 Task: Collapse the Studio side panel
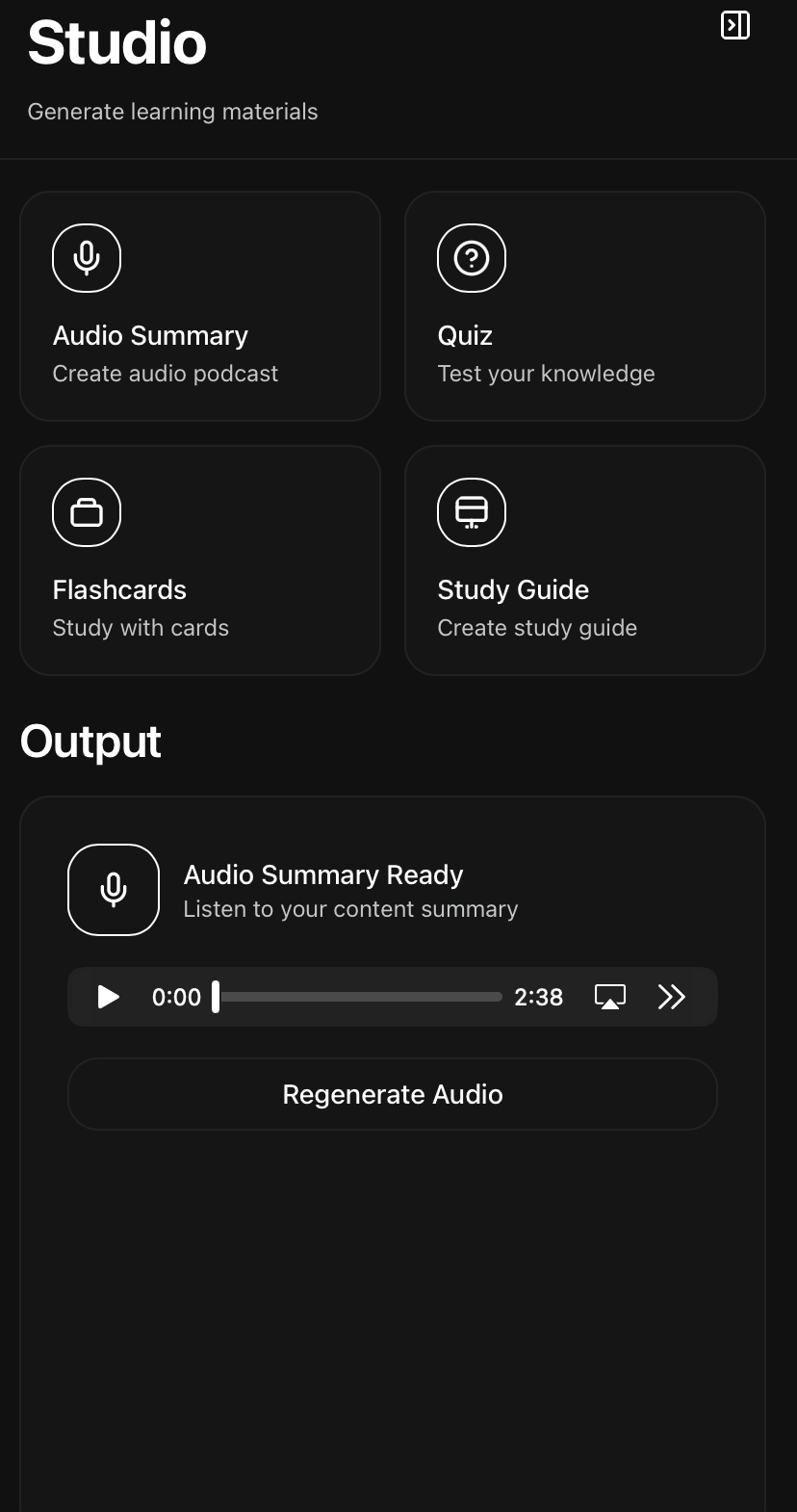pos(734,26)
